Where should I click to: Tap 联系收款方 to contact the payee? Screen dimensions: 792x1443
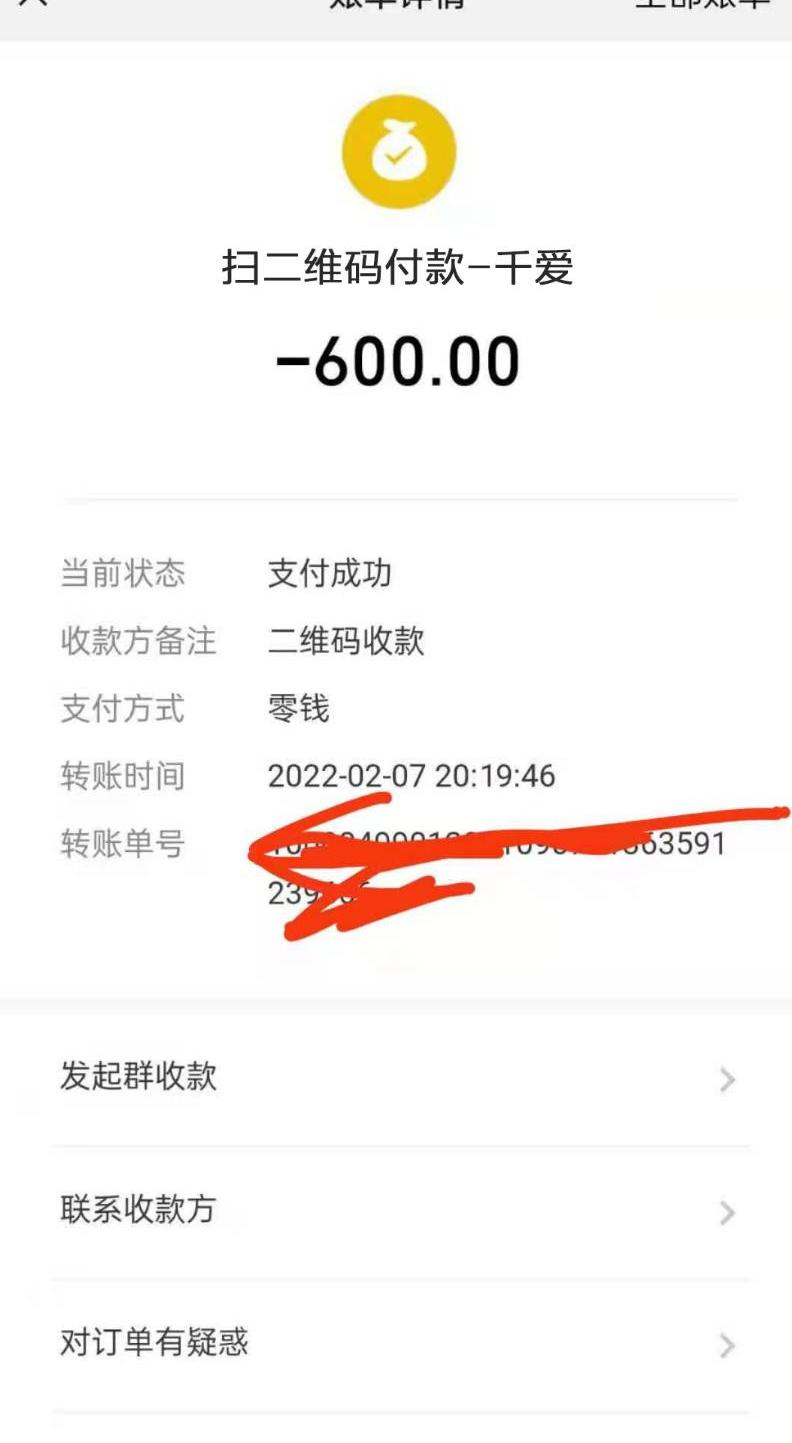140,1211
